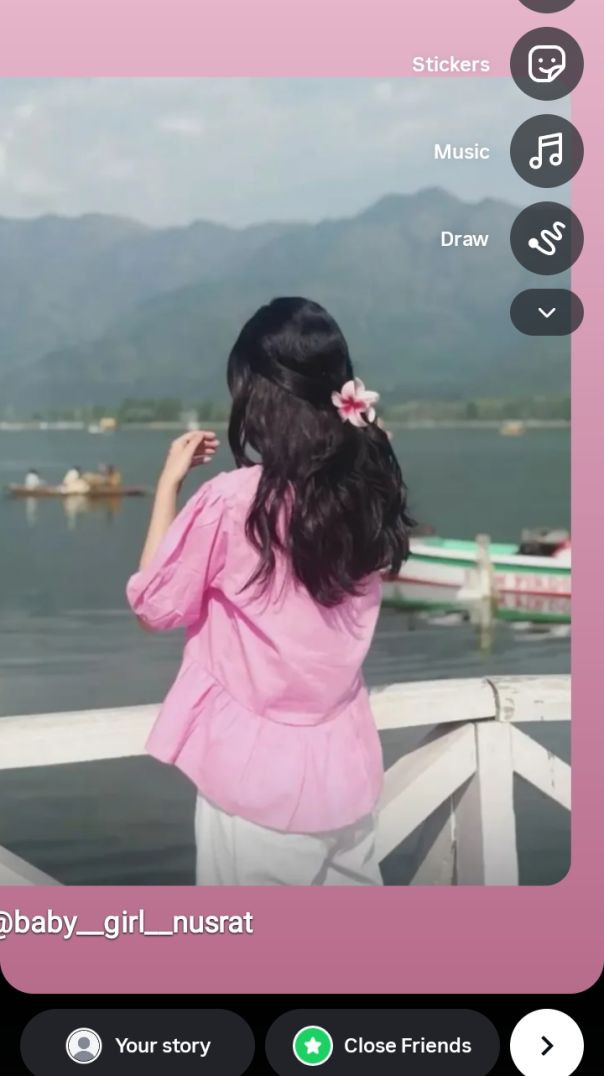
Task: Share with Close Friends
Action: [x=382, y=1045]
